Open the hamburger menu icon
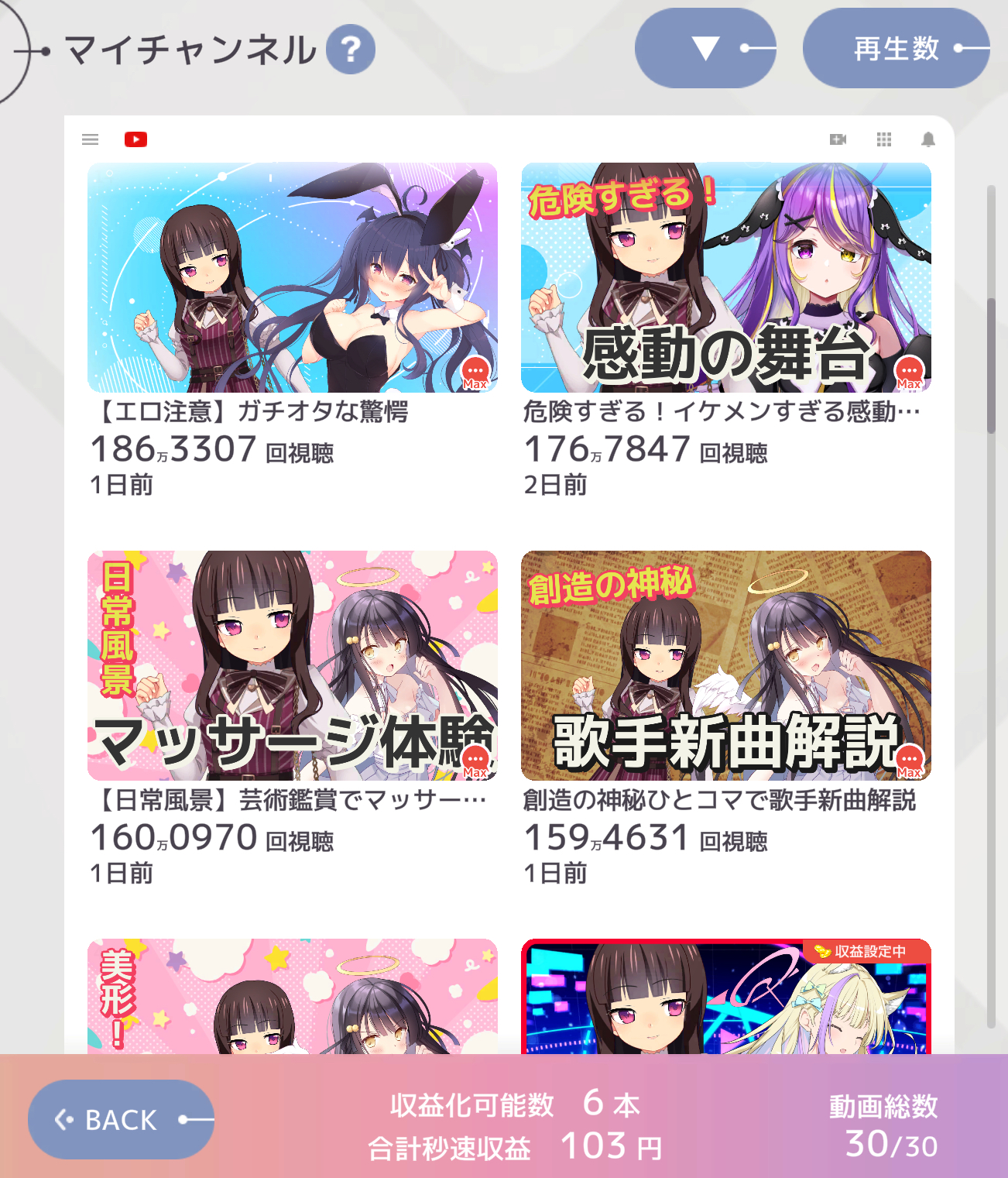1008x1178 pixels. click(91, 139)
